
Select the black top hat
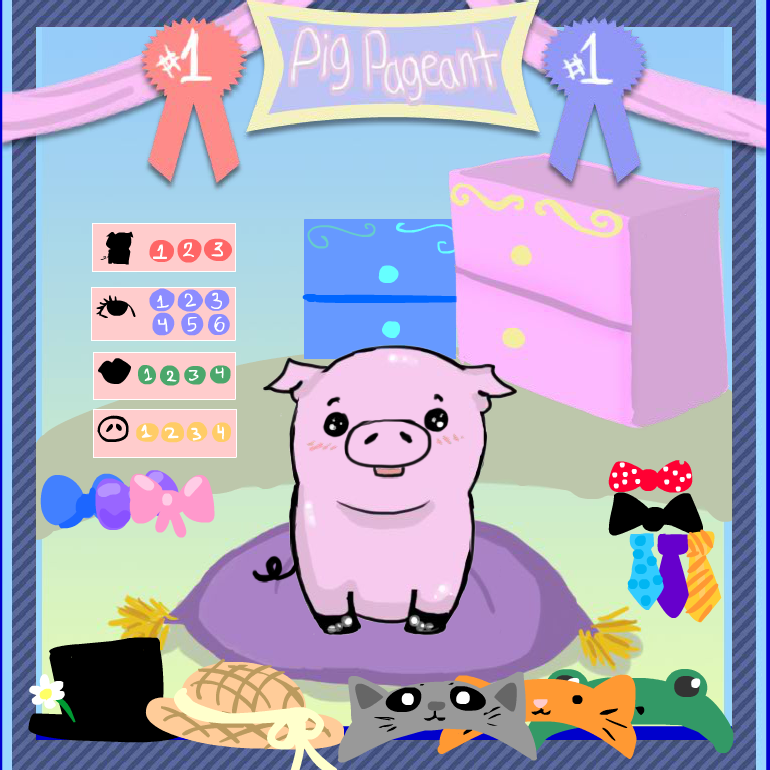click(x=98, y=688)
